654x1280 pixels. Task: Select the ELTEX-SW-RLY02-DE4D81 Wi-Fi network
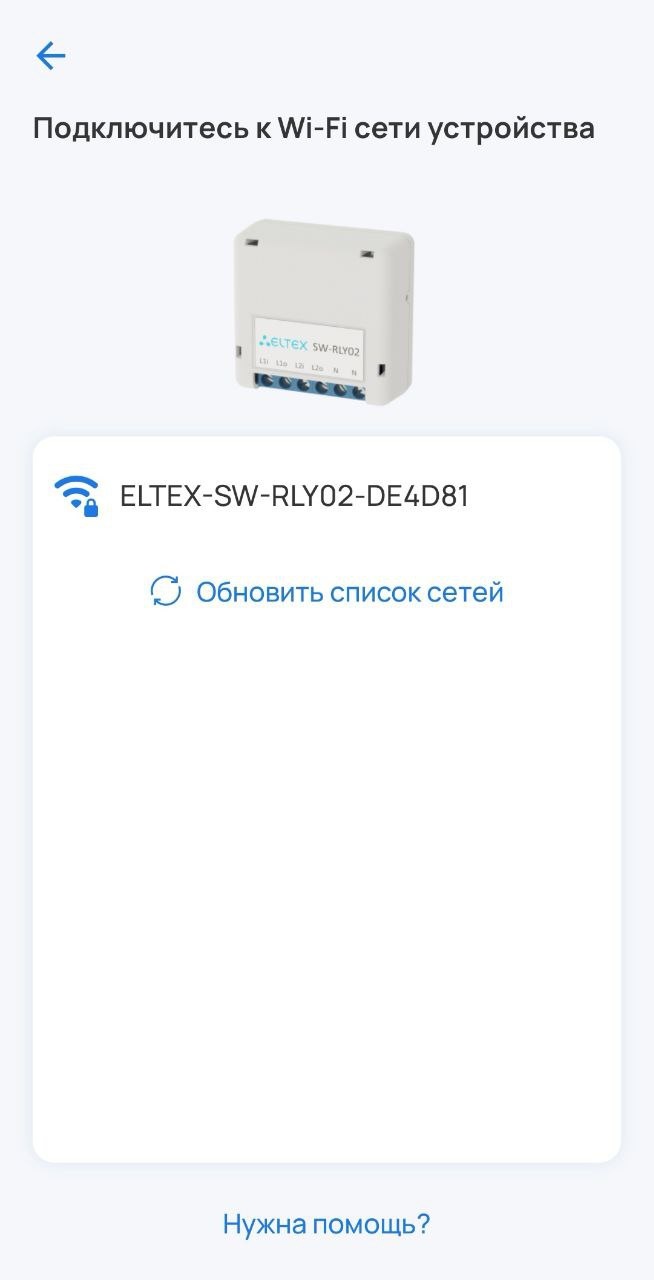point(293,496)
